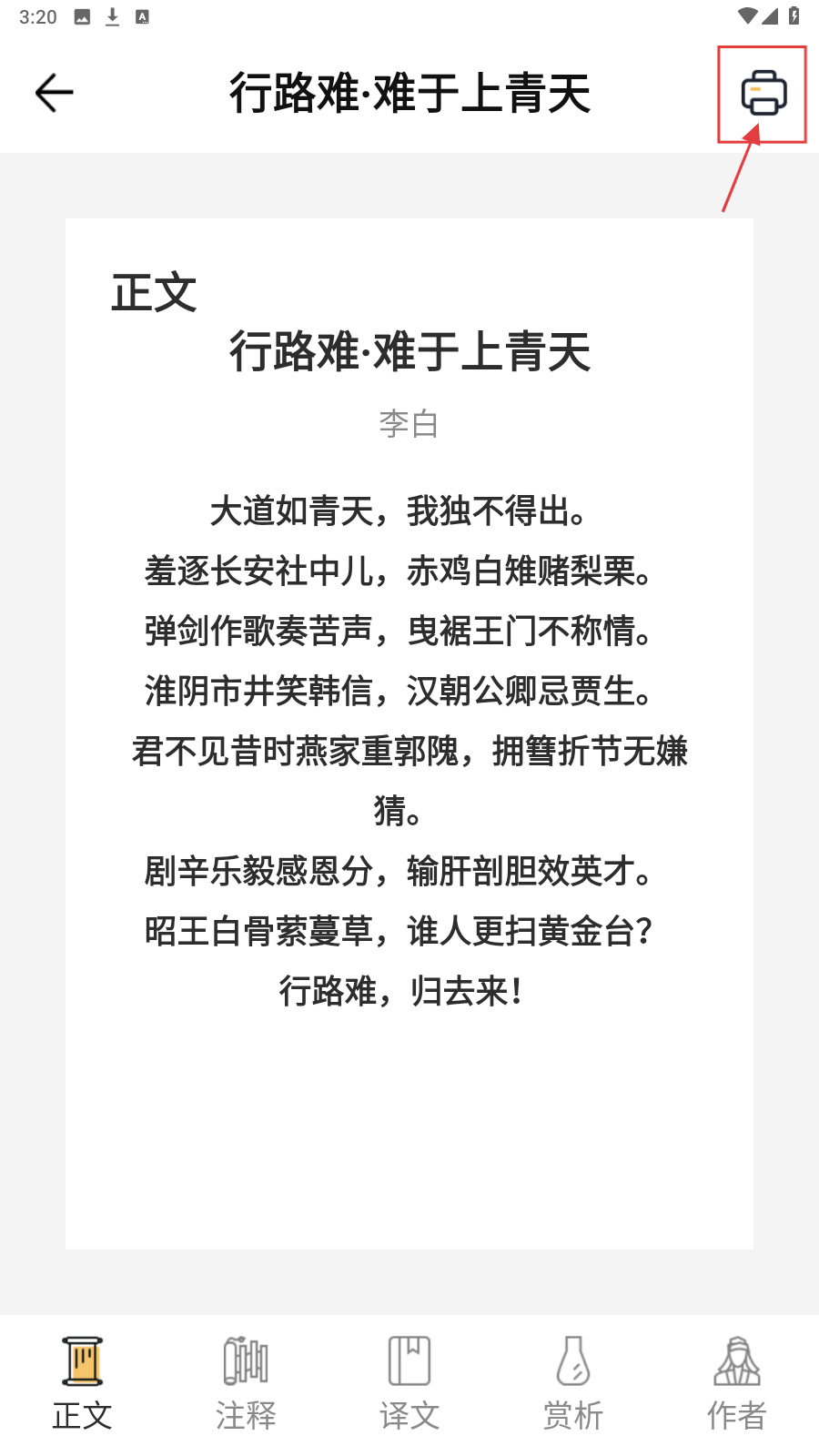Switch to the 注释 tab
Viewport: 819px width, 1456px height.
[x=246, y=1383]
